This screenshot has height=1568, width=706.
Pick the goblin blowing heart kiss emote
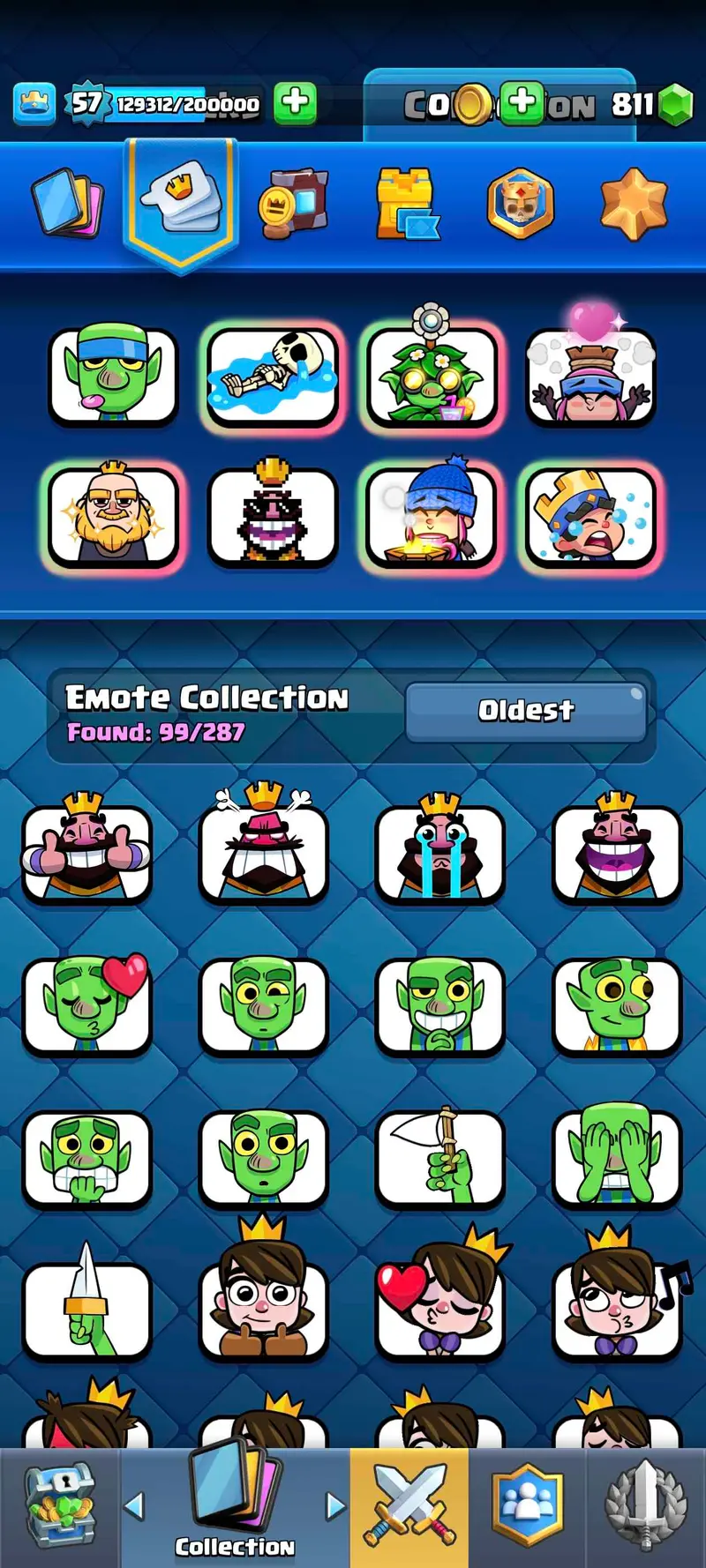(86, 1005)
